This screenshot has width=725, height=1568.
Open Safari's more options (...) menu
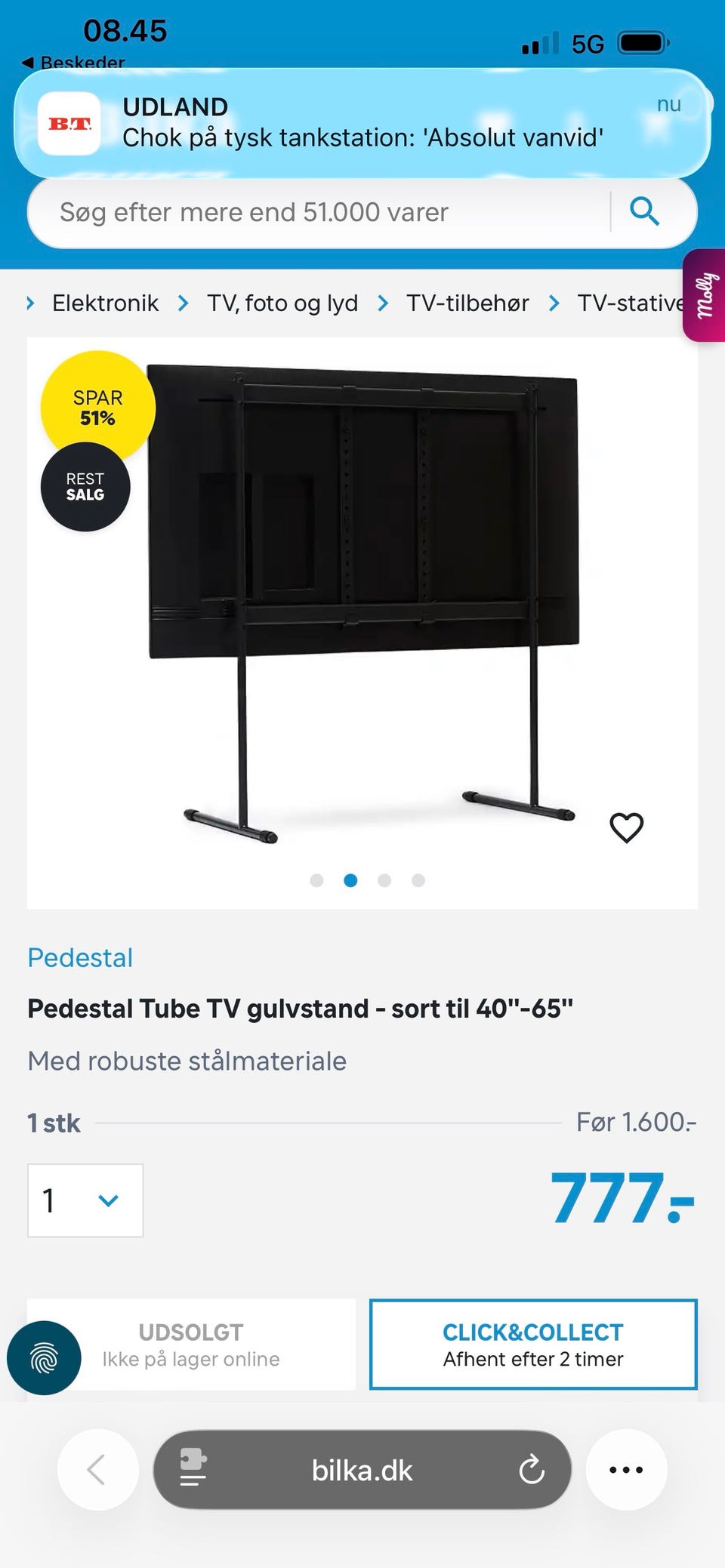click(626, 1469)
